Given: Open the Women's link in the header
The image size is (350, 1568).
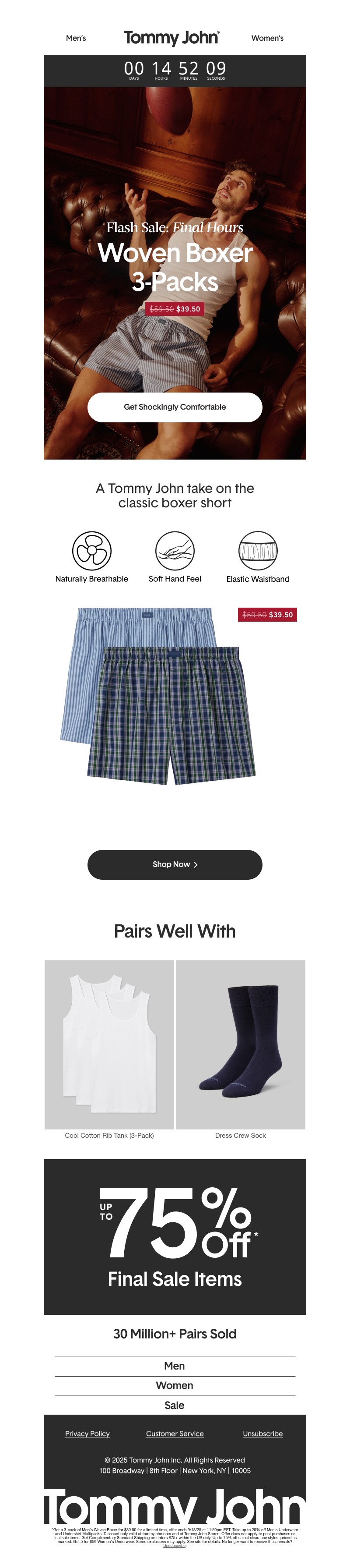Looking at the screenshot, I should pos(267,38).
